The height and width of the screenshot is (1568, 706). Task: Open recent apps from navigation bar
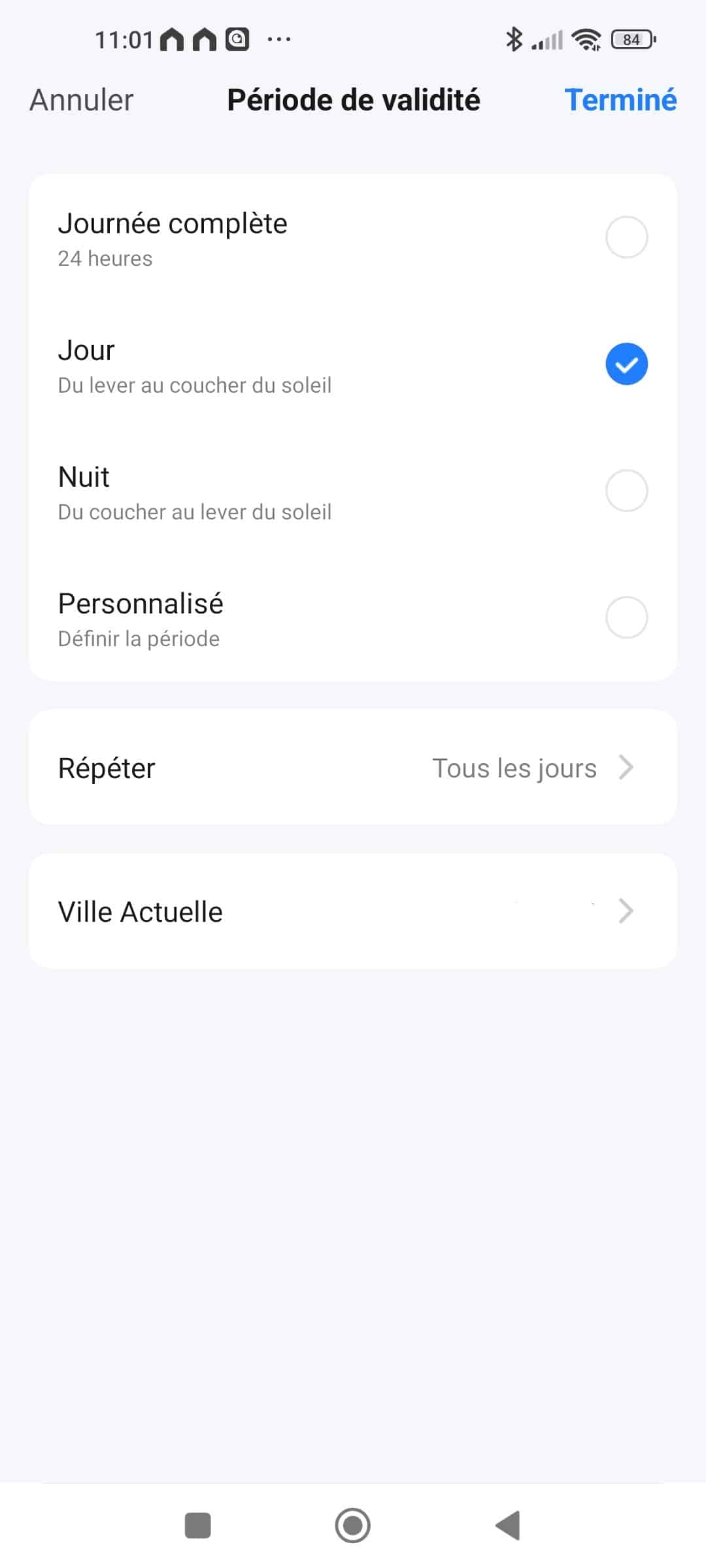click(198, 1526)
